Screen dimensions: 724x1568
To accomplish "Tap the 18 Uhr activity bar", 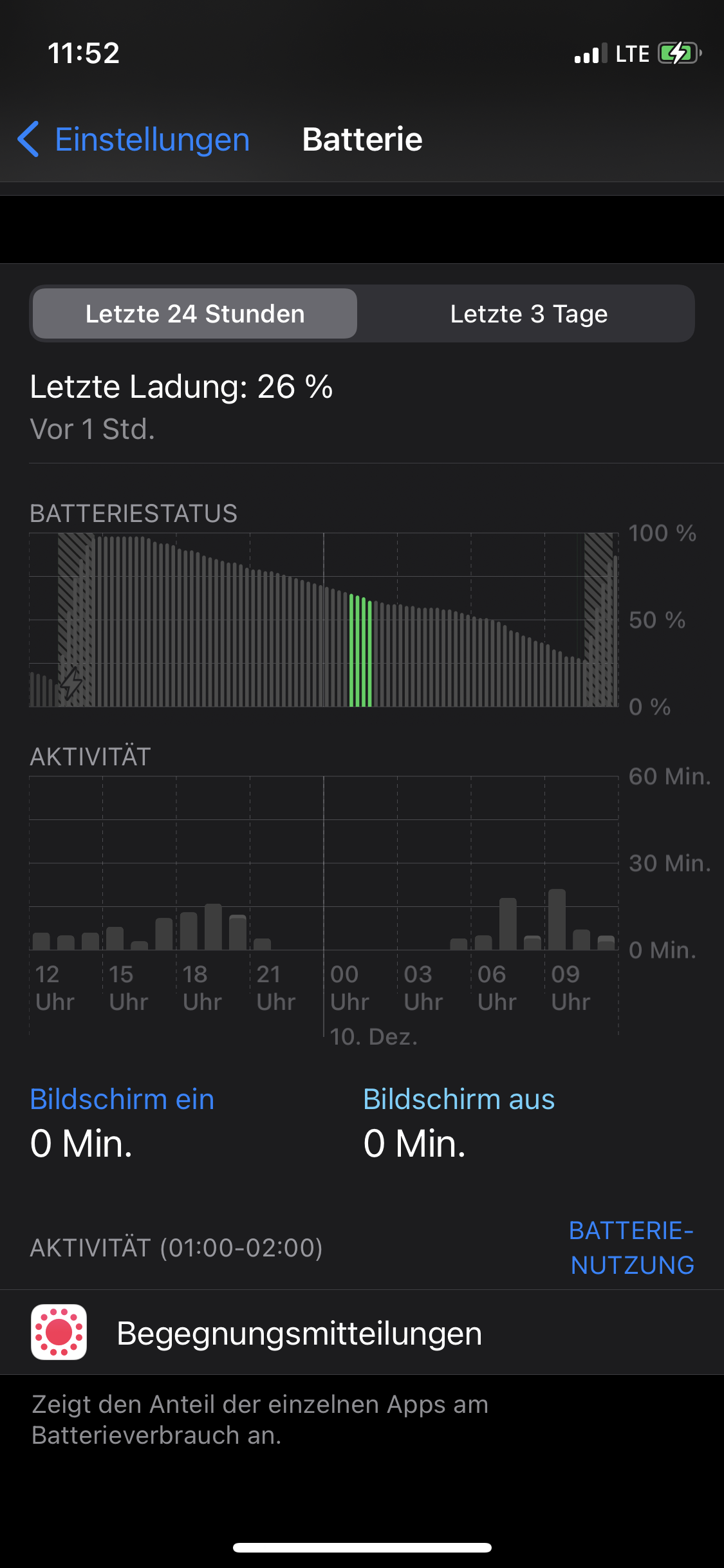I will click(189, 931).
